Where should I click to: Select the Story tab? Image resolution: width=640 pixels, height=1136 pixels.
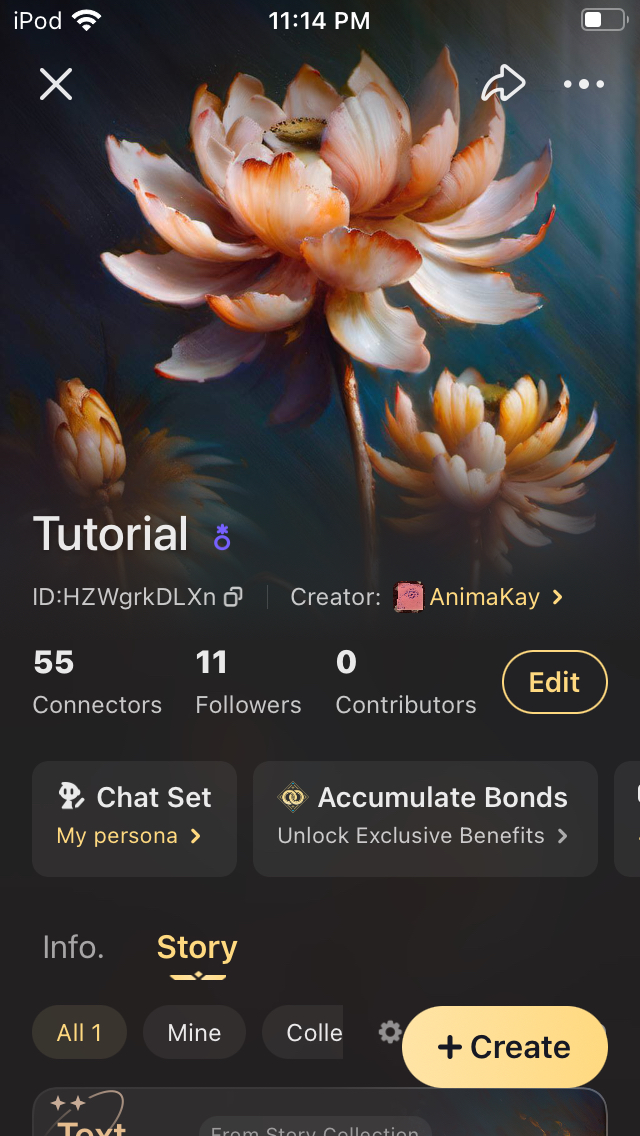(x=197, y=947)
